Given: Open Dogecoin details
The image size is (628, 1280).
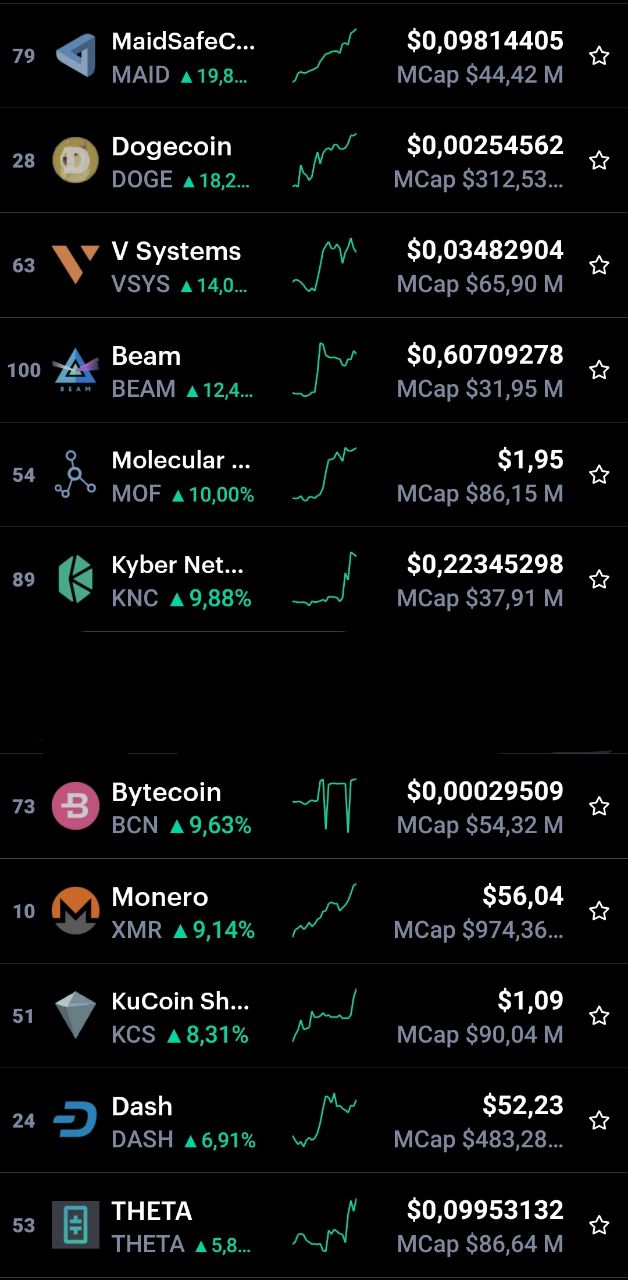Looking at the screenshot, I should coord(314,161).
